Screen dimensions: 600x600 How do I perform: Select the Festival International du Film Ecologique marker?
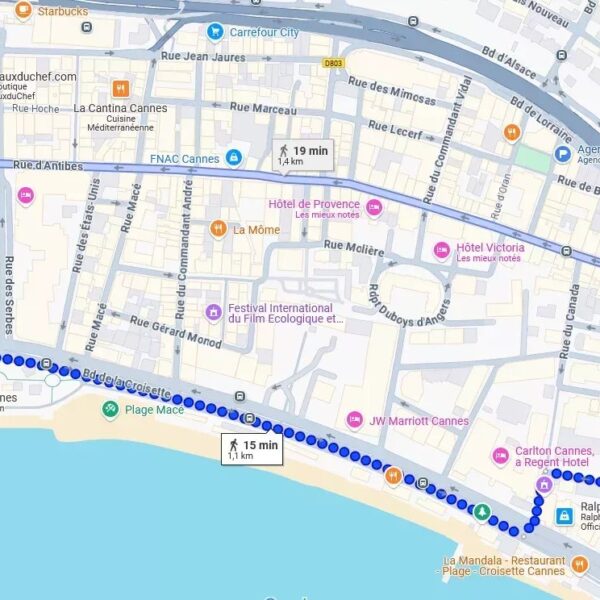pyautogui.click(x=213, y=313)
